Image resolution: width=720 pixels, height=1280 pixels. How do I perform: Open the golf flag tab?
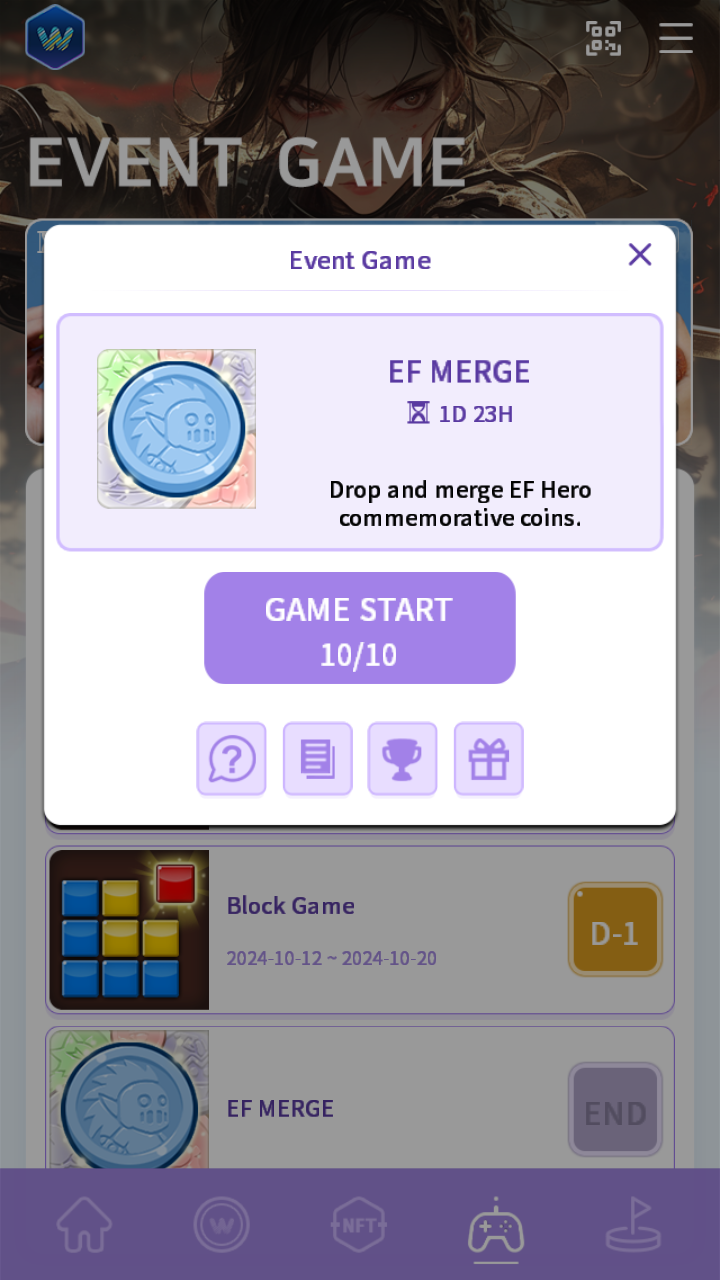click(x=634, y=1224)
